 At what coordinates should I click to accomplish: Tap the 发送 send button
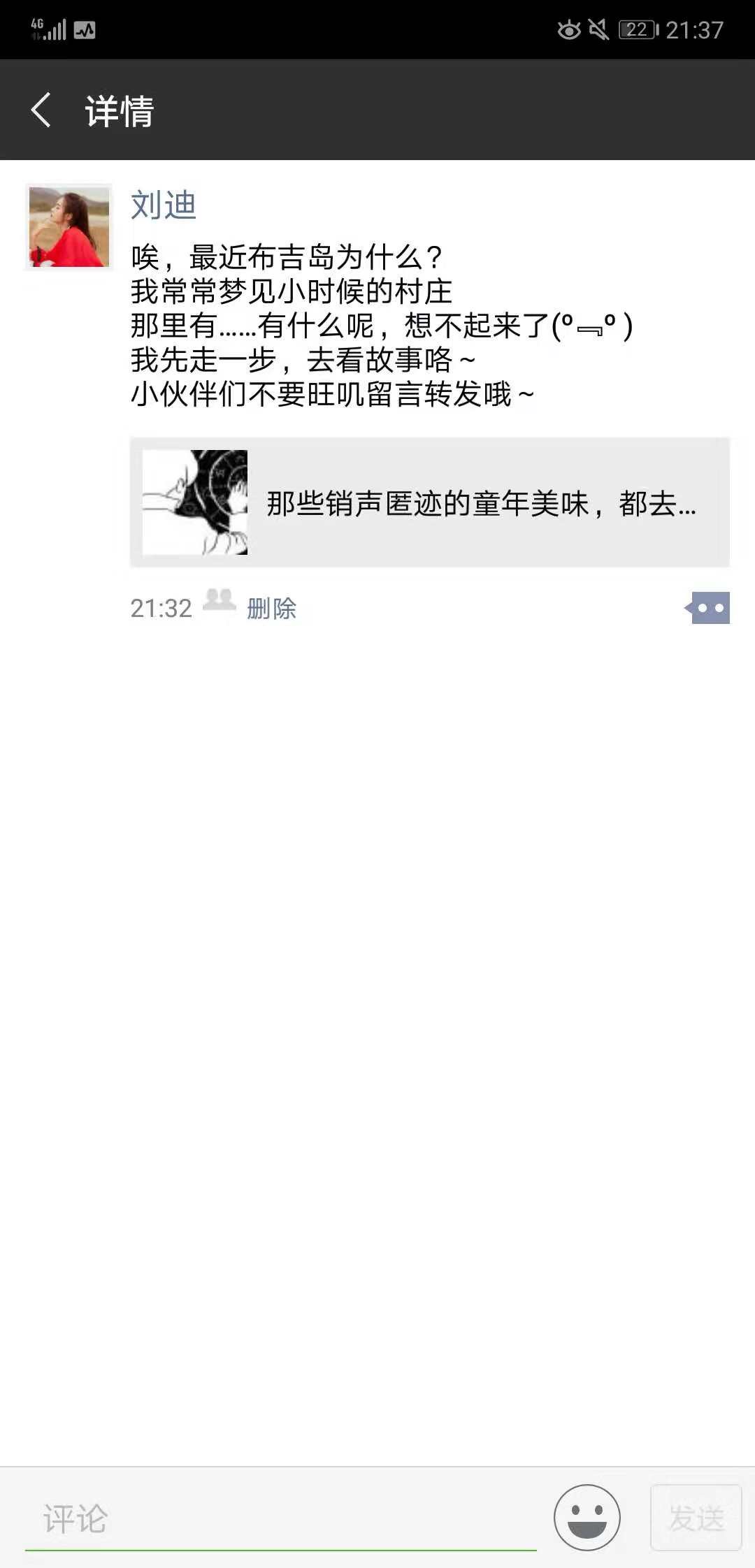tap(696, 1518)
